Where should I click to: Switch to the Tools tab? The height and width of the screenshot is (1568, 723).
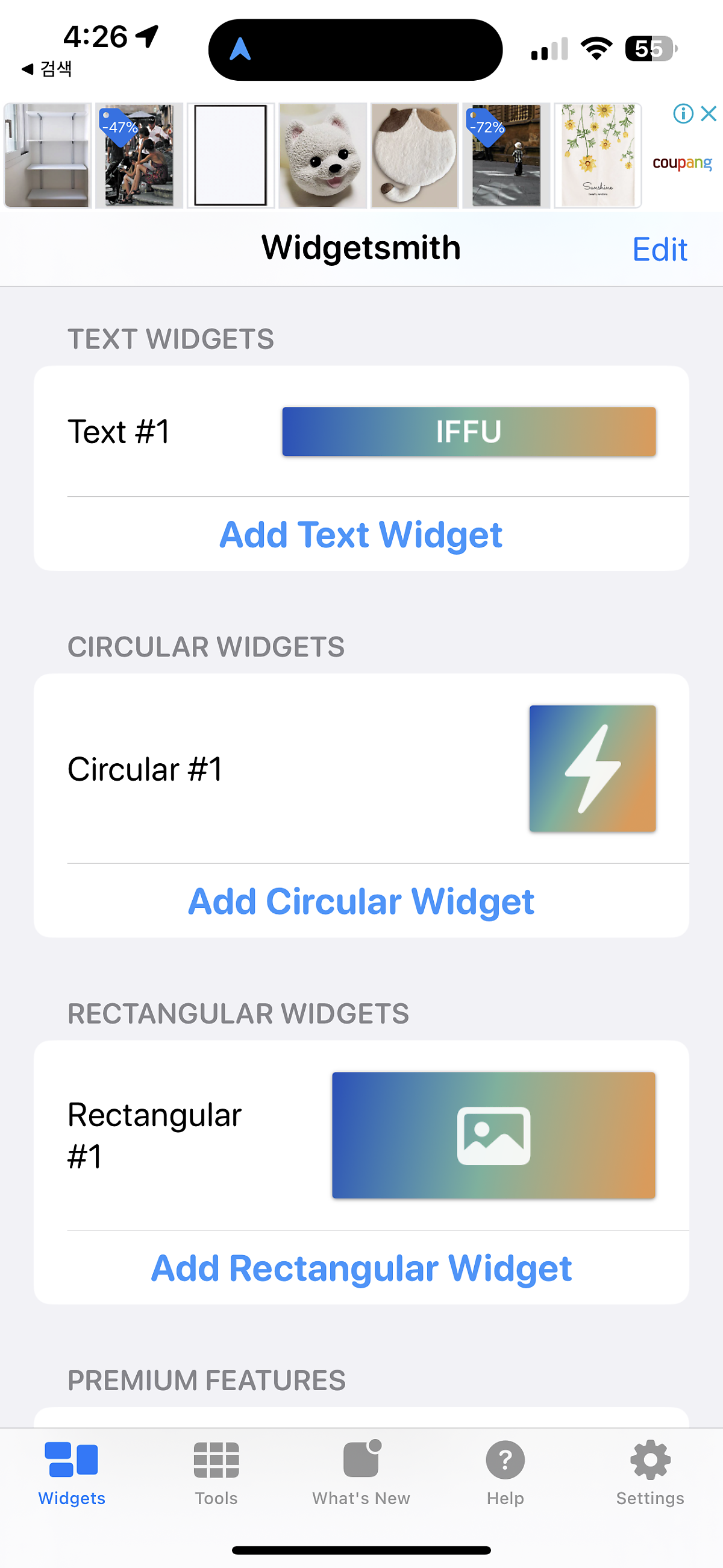pyautogui.click(x=216, y=1472)
